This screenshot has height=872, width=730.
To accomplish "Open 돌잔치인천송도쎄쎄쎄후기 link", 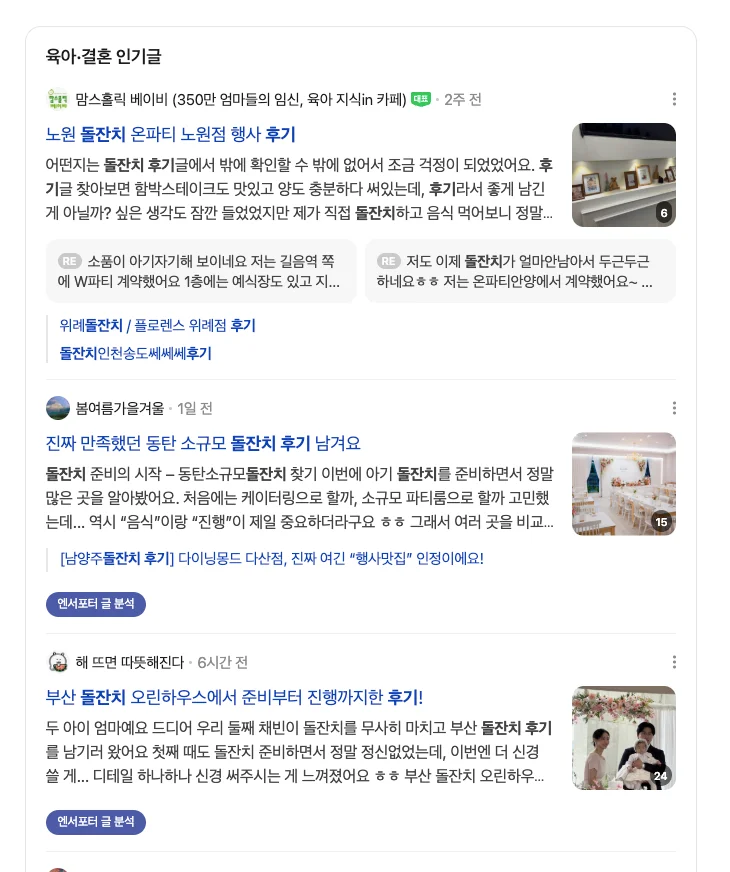I will click(136, 353).
